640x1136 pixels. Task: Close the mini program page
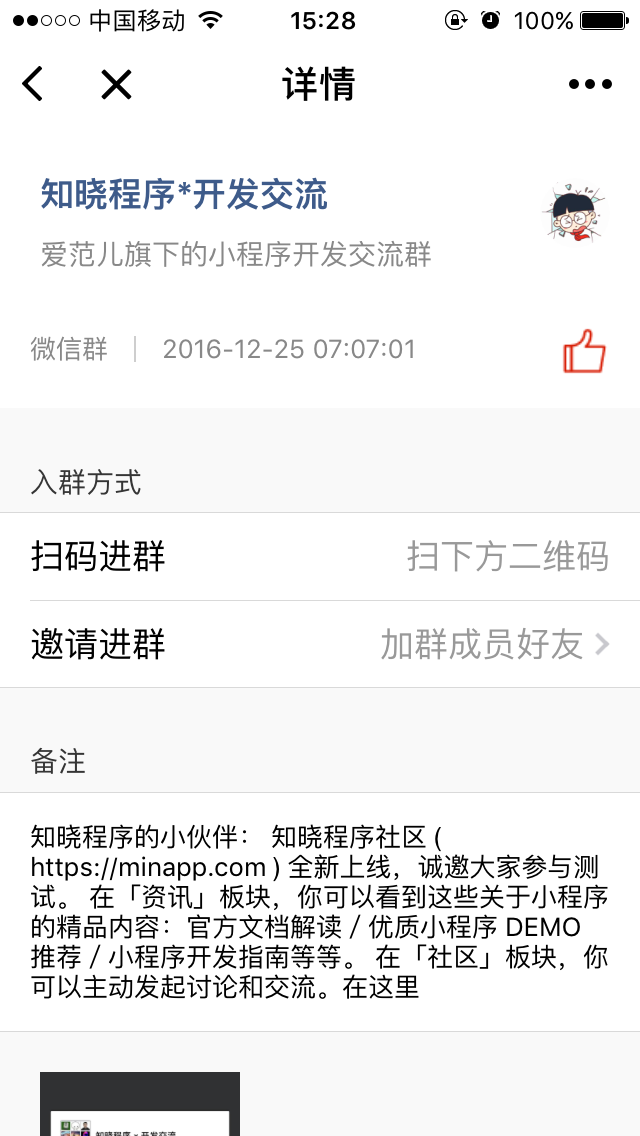coord(116,85)
